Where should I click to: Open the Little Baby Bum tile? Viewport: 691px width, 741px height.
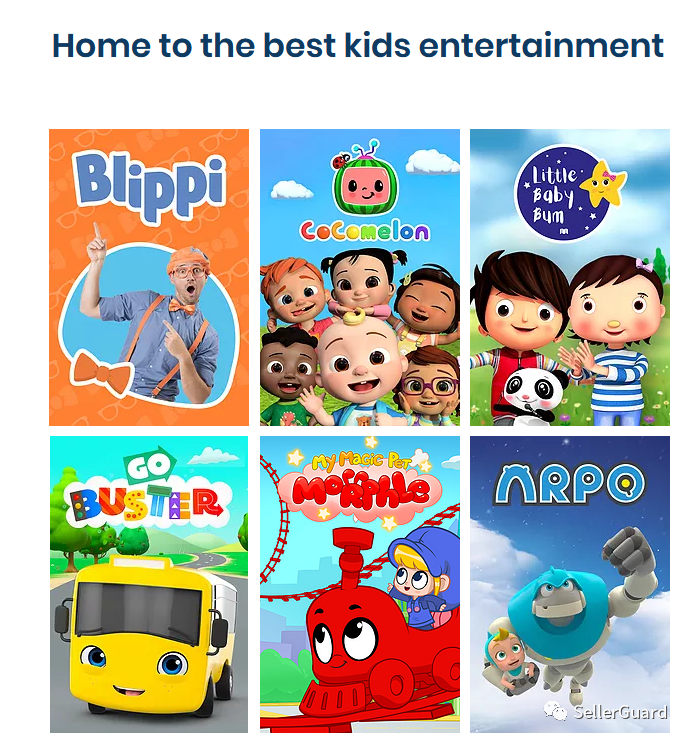coord(570,278)
